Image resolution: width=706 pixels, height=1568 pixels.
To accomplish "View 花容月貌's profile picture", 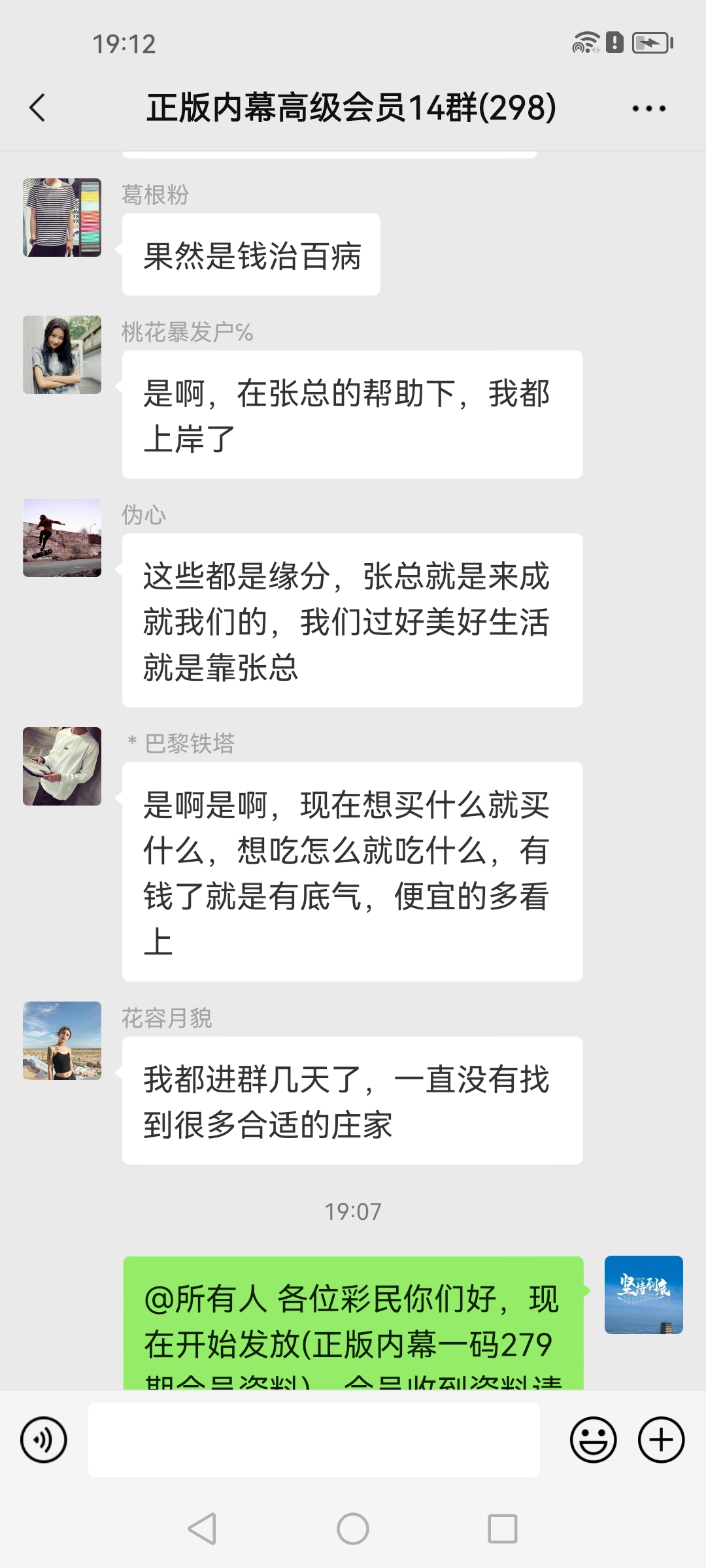I will click(x=62, y=1041).
